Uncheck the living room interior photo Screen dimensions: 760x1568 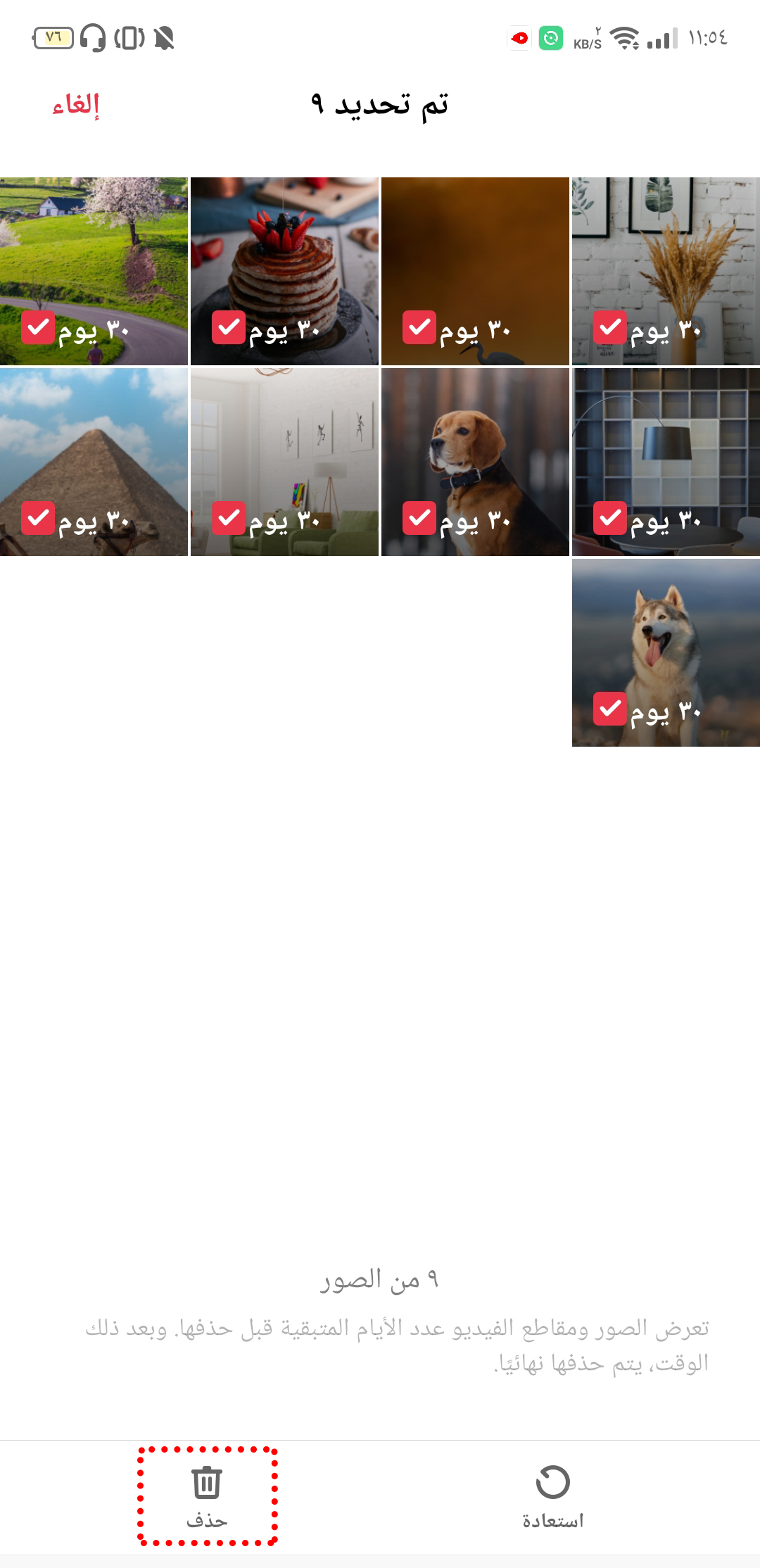pyautogui.click(x=229, y=518)
